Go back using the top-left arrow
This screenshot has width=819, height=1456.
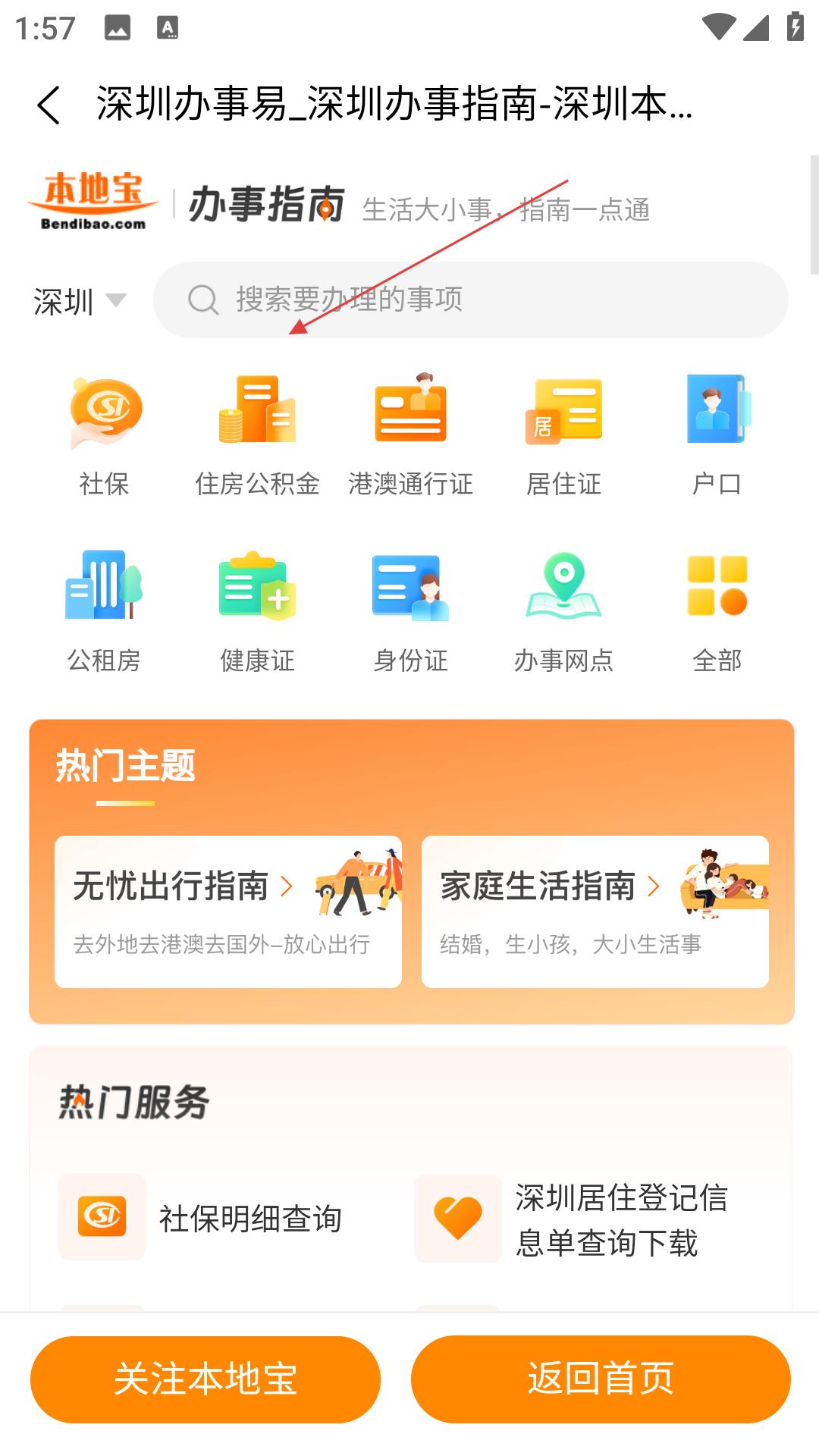pos(49,105)
